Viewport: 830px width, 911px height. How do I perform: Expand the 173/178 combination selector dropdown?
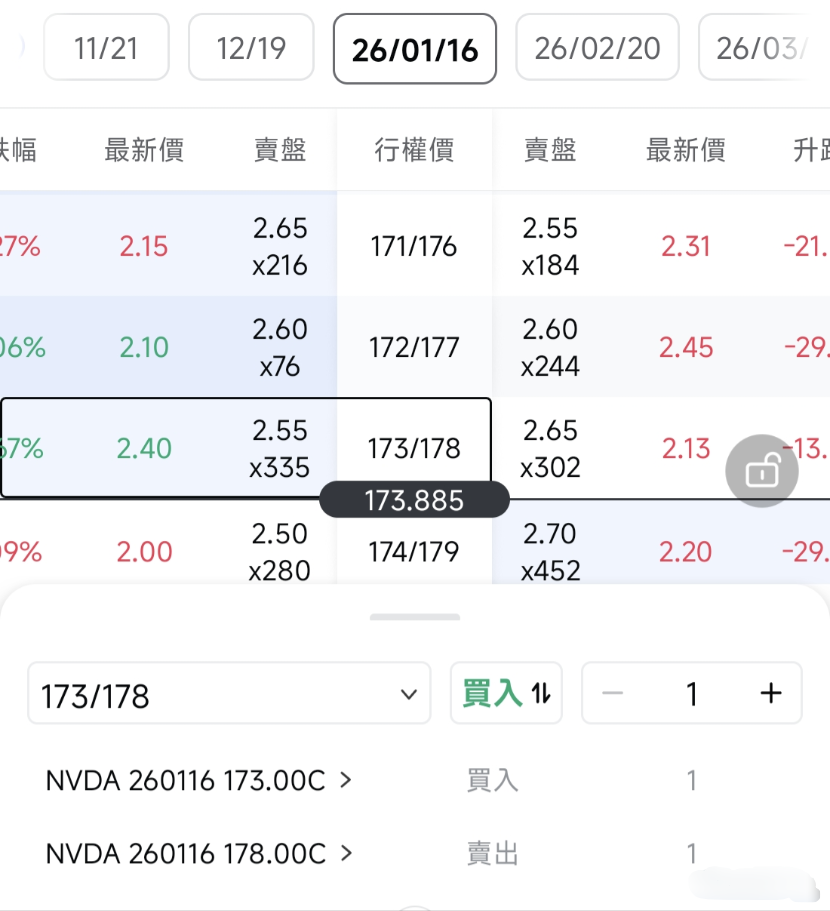(407, 693)
